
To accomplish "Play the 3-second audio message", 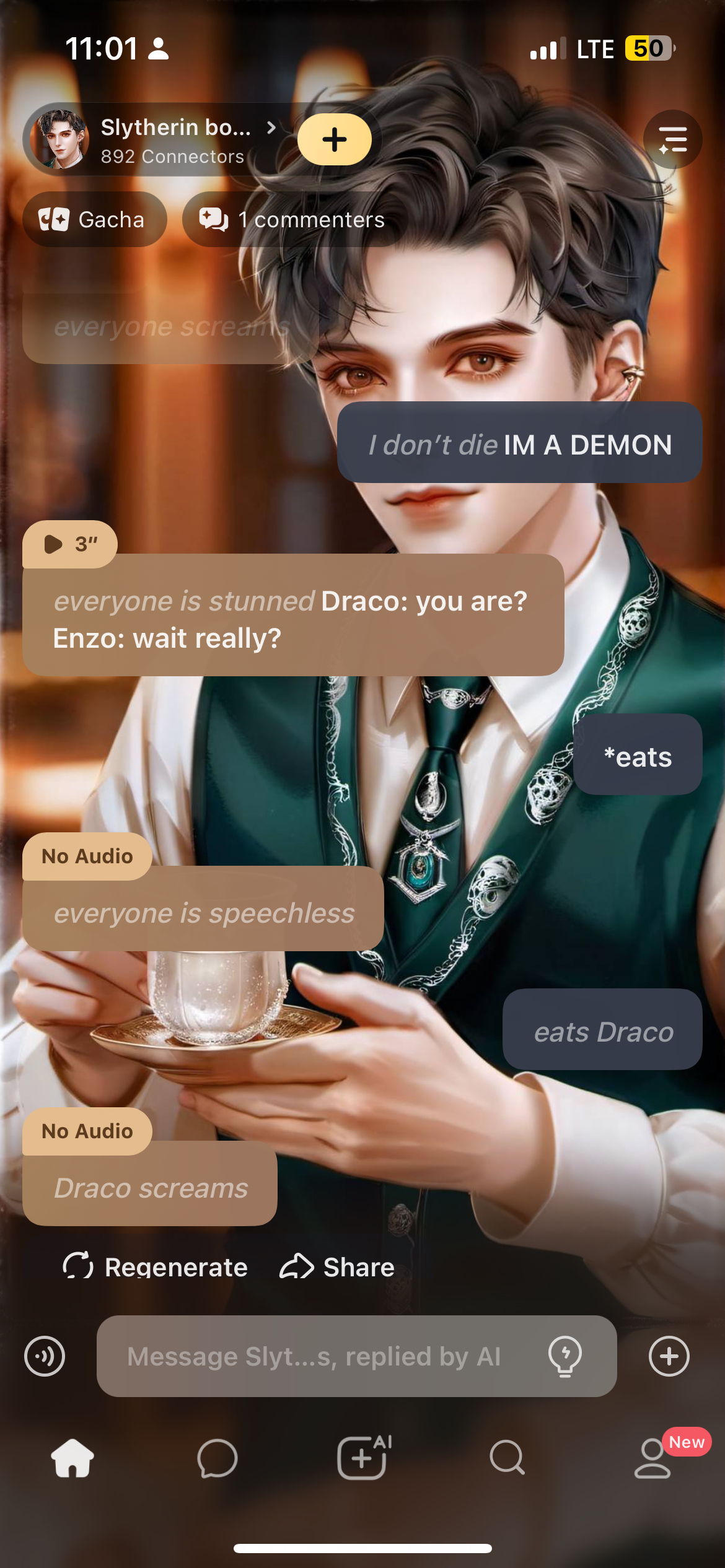I will click(x=69, y=544).
